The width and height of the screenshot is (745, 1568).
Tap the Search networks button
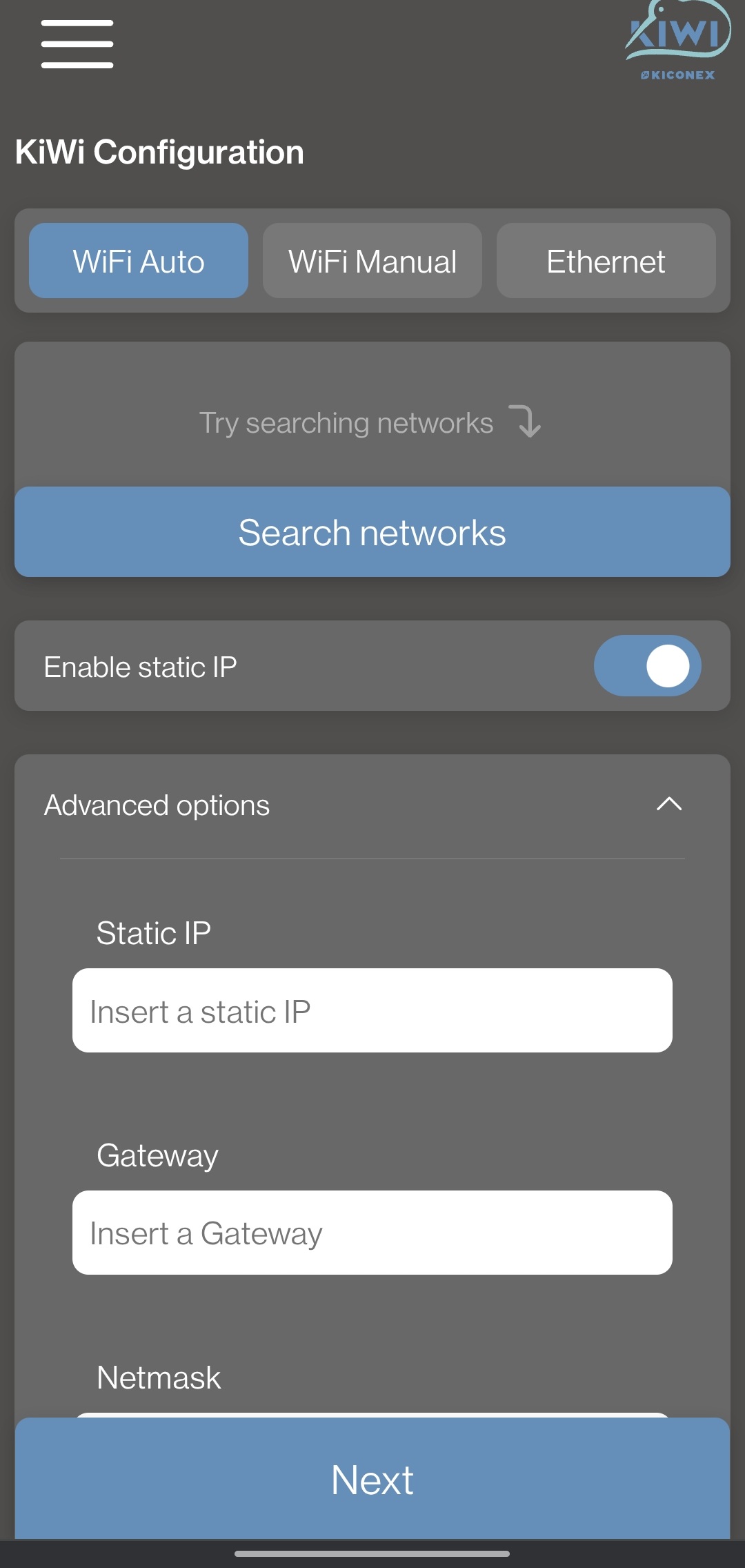coord(372,532)
